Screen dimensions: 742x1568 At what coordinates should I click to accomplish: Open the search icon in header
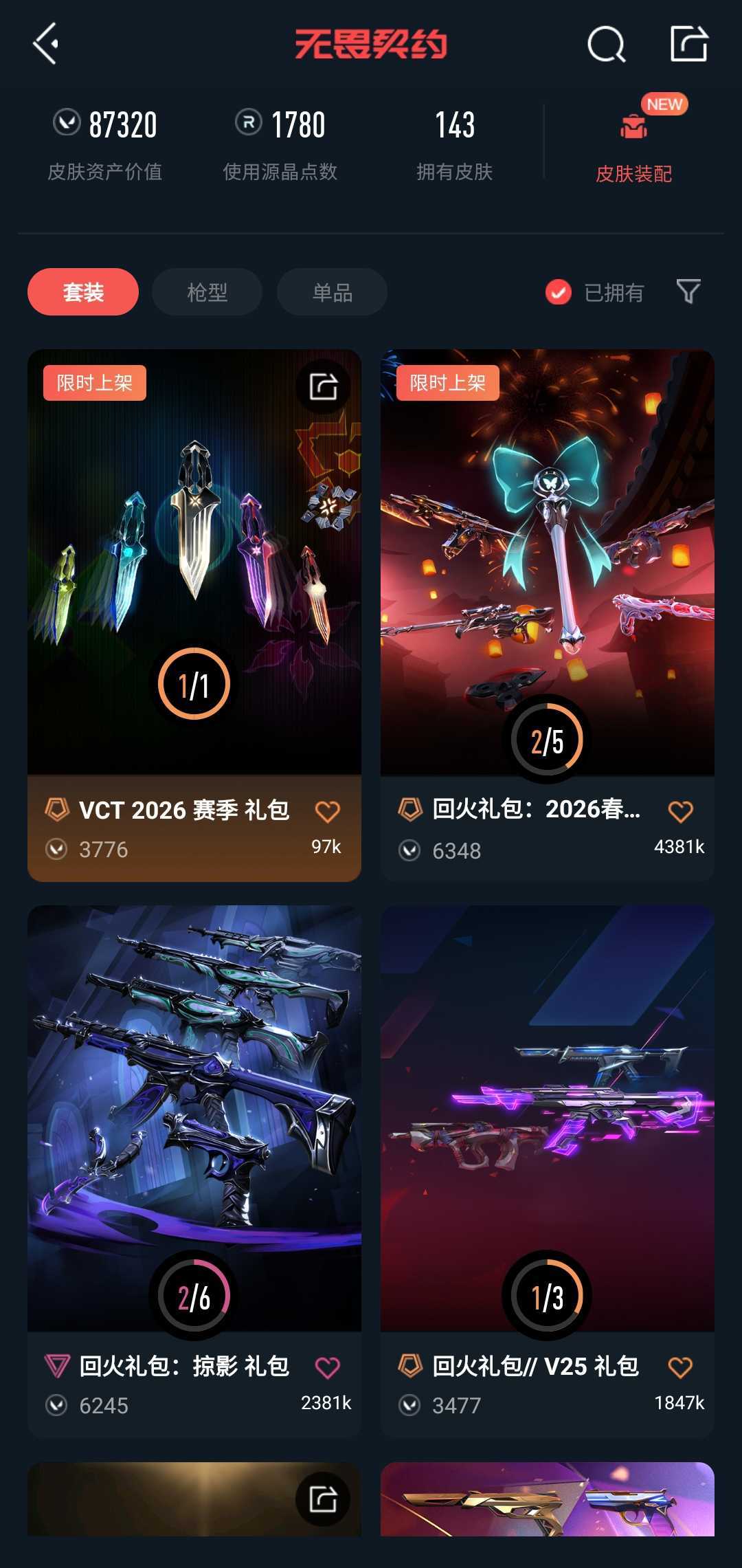pyautogui.click(x=606, y=45)
